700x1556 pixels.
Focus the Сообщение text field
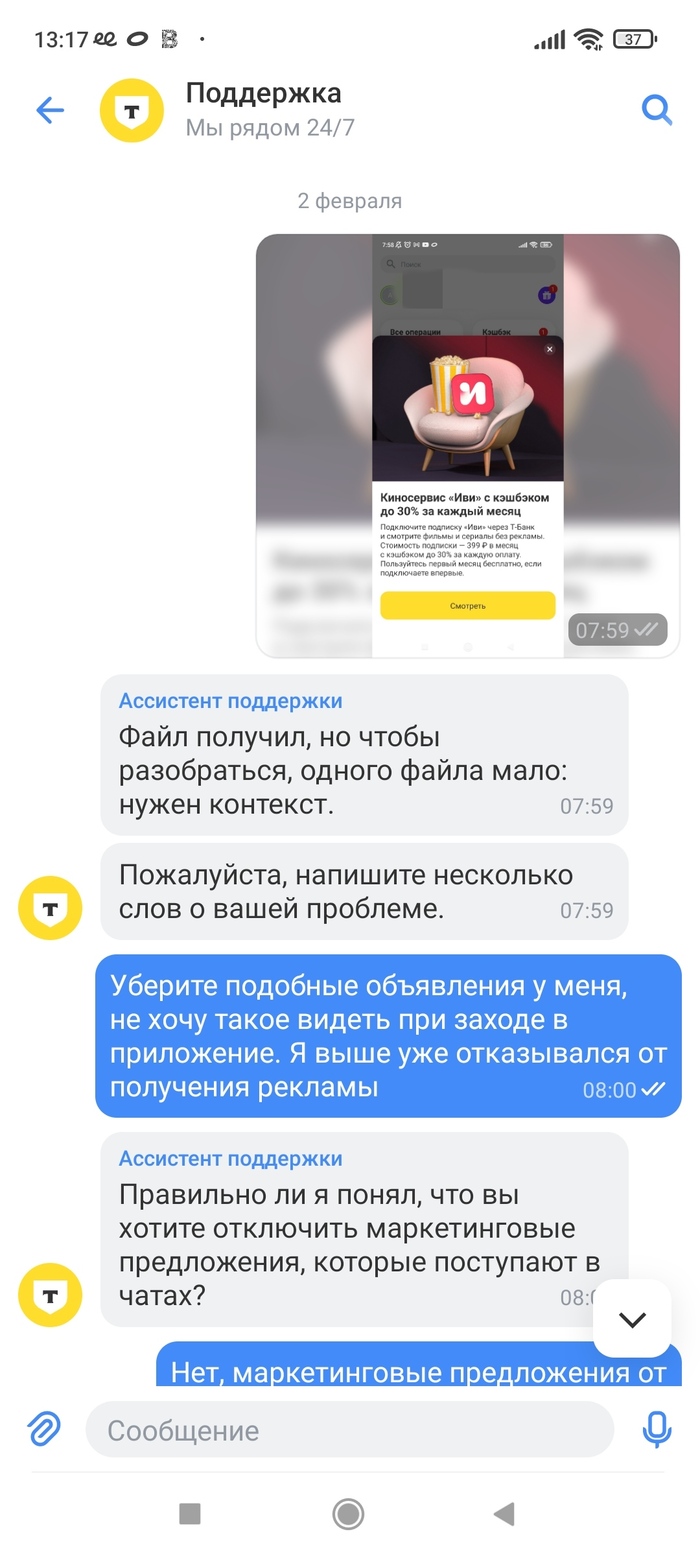[348, 1430]
